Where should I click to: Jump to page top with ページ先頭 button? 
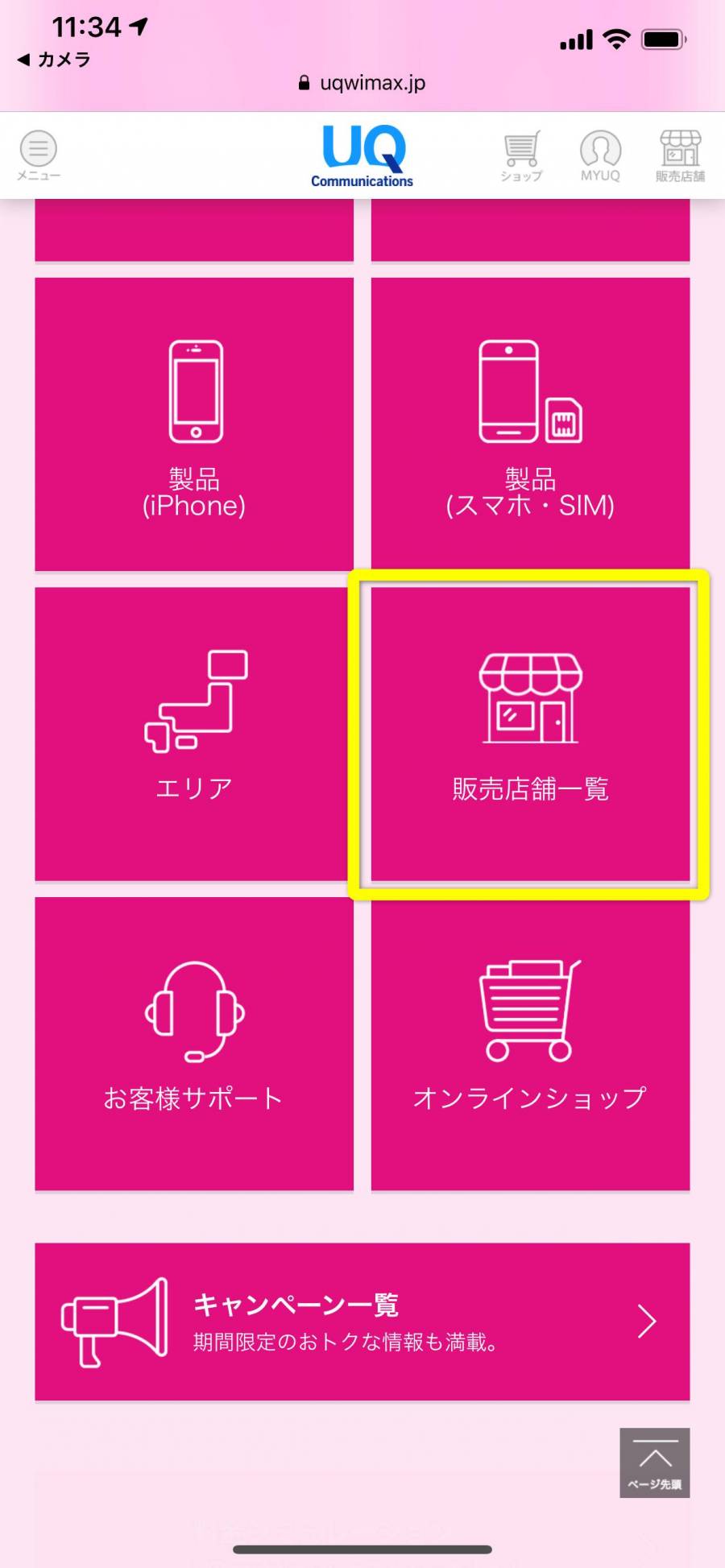pos(654,1463)
